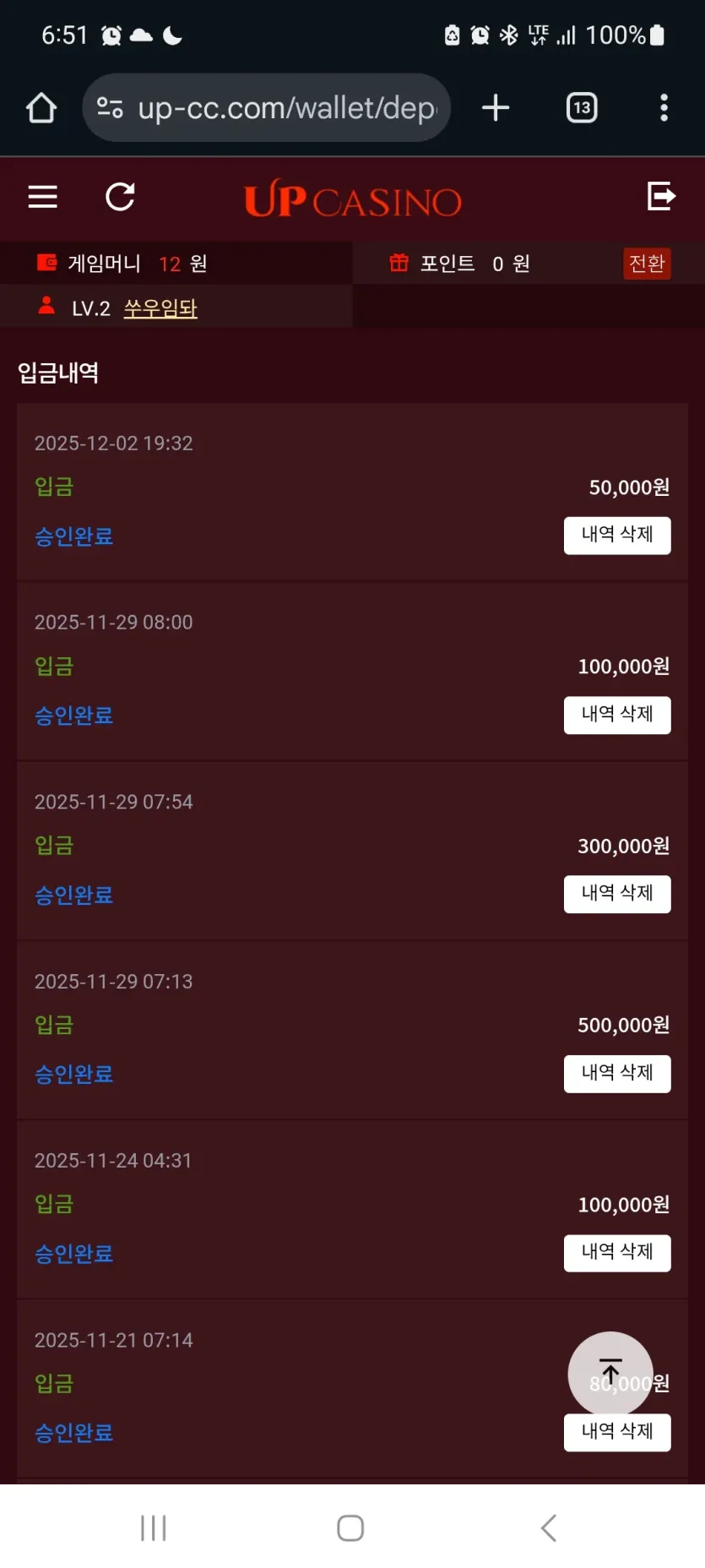Jump to top with the floating arrow button

tap(610, 1374)
